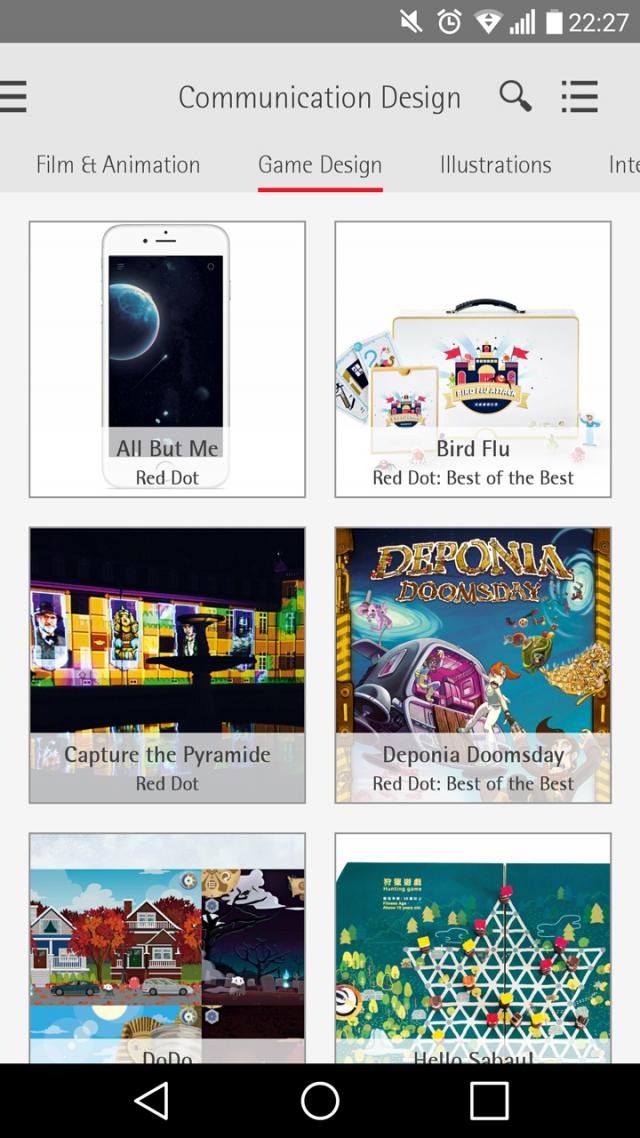Open Capture the Pyramide entry
The height and width of the screenshot is (1138, 640).
point(167,665)
